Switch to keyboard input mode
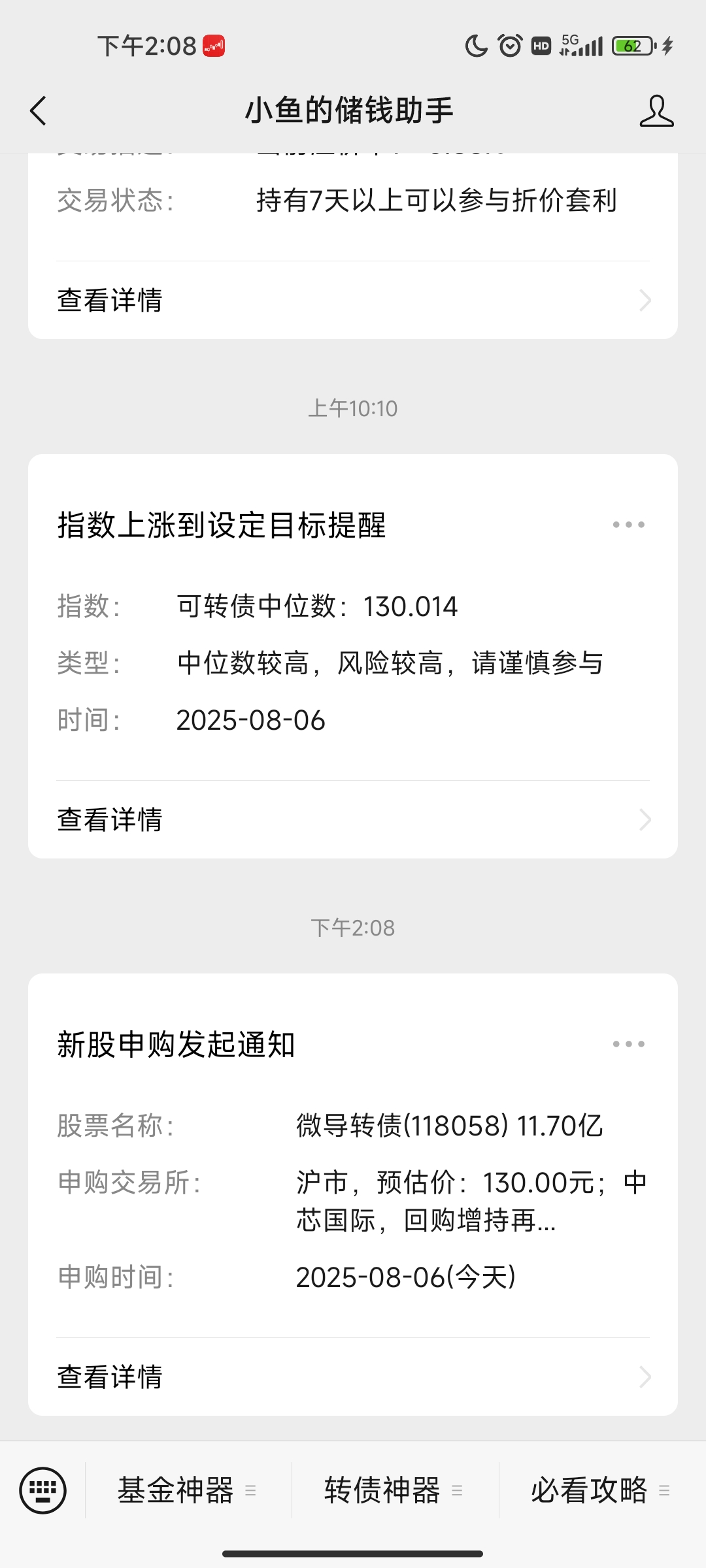 click(x=43, y=1490)
